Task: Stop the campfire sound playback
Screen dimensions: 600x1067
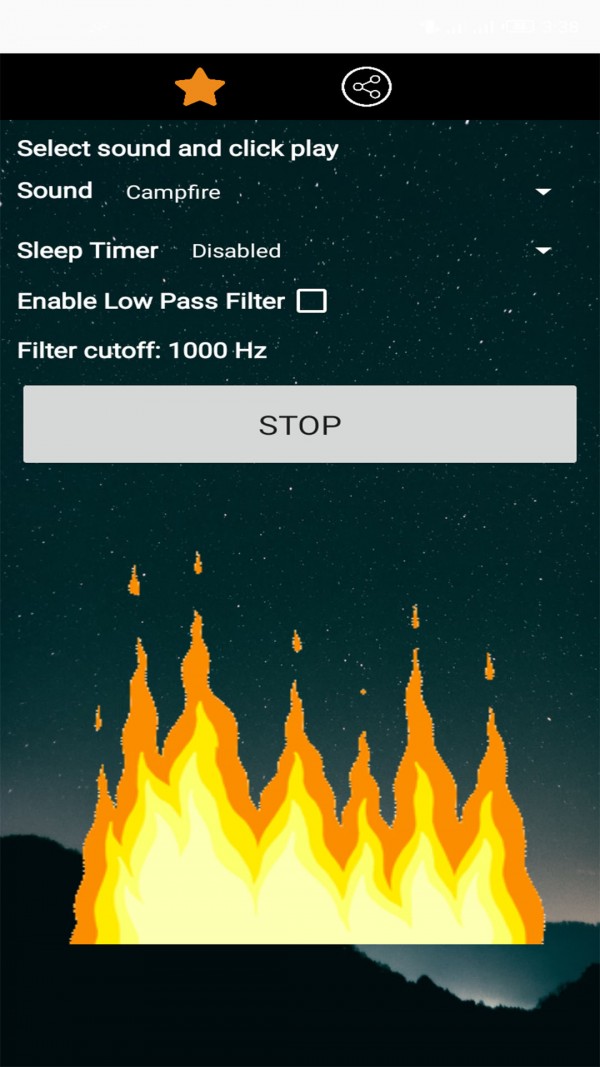Action: point(300,425)
